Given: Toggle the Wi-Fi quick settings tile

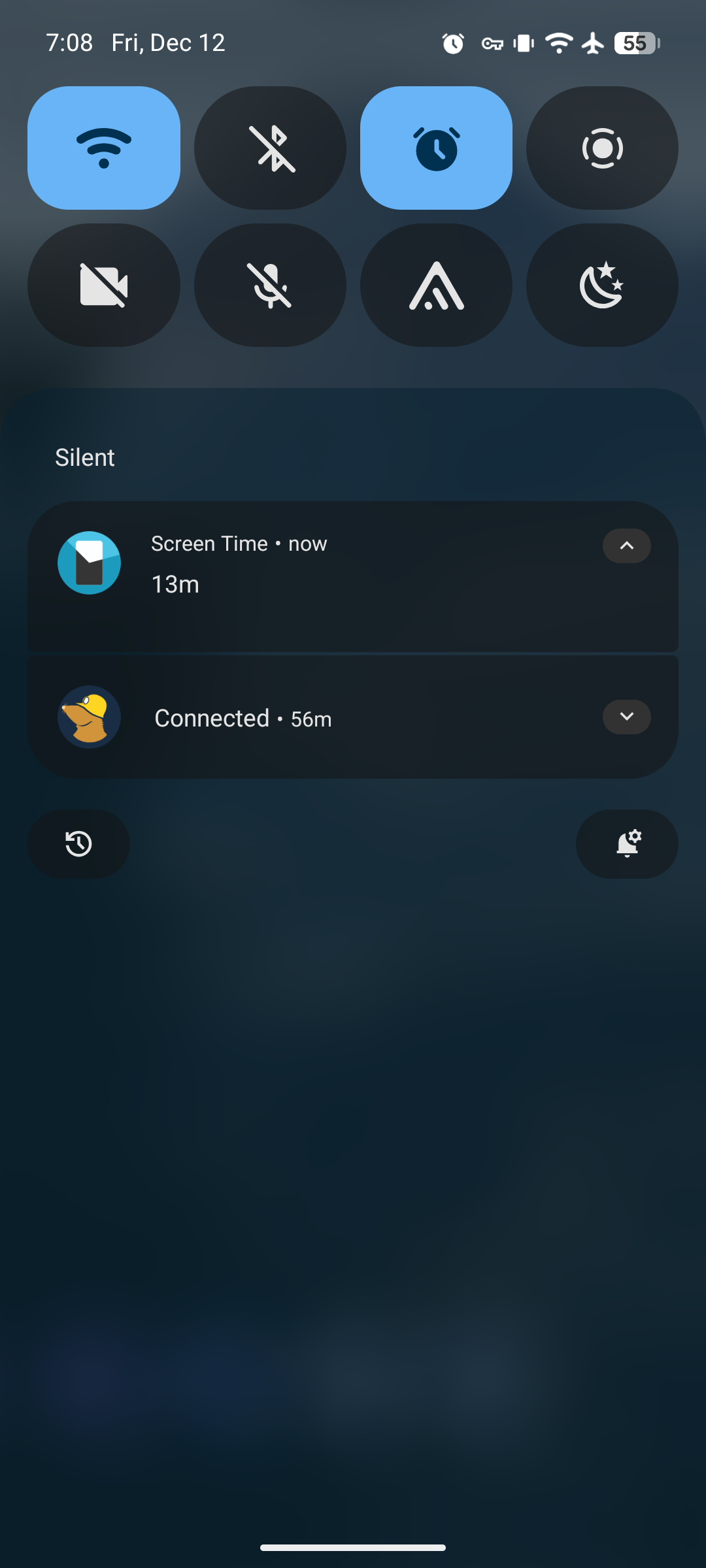Looking at the screenshot, I should click(104, 148).
